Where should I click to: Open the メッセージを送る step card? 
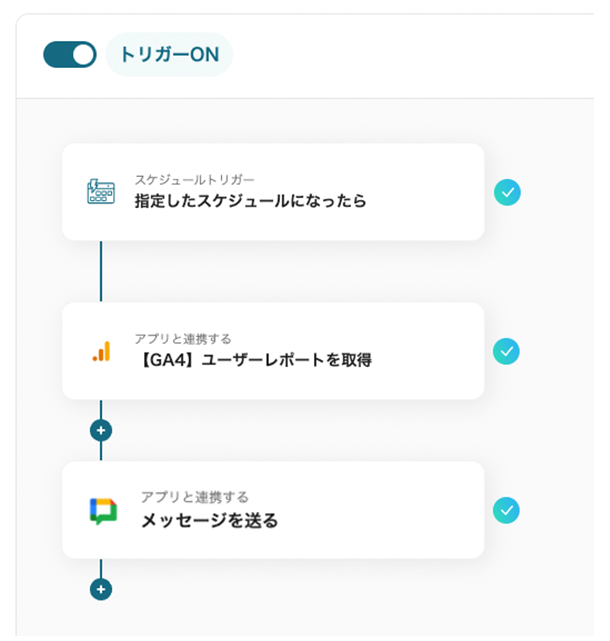point(273,510)
